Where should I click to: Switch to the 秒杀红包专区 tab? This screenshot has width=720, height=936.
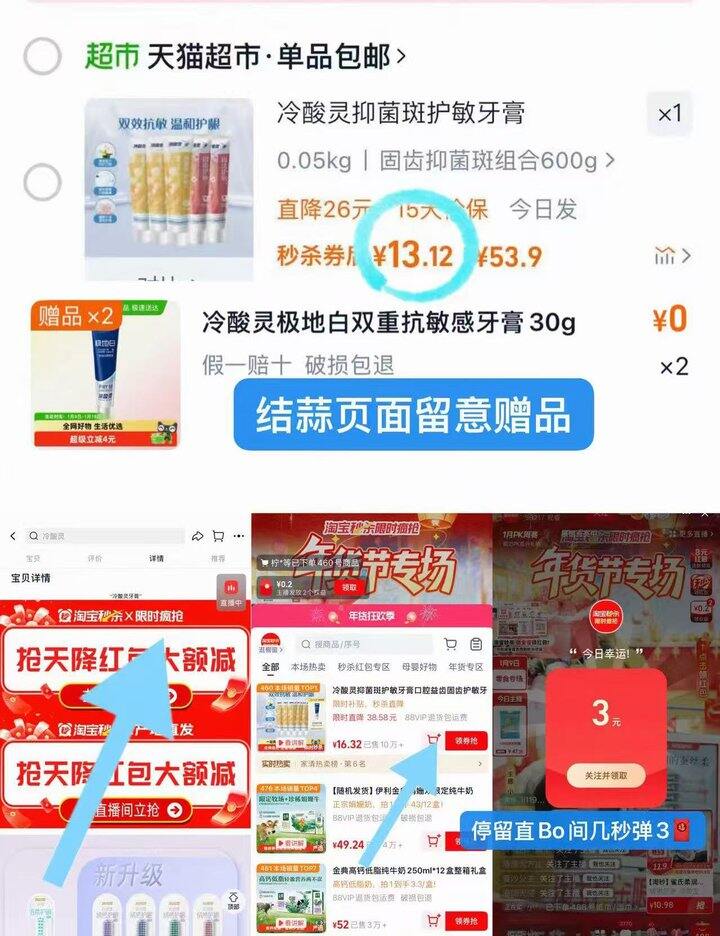[x=362, y=665]
